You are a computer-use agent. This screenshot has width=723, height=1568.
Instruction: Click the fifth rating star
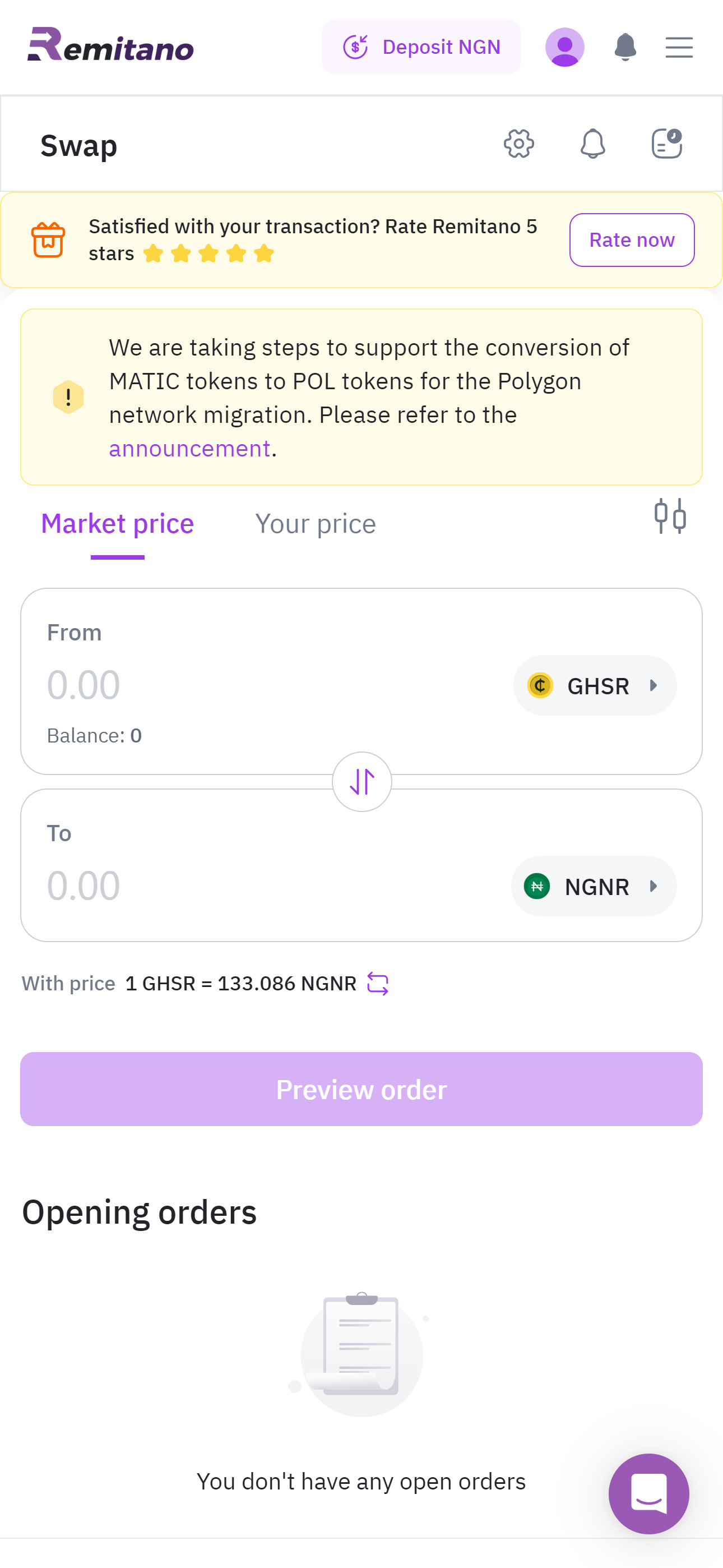tap(264, 252)
